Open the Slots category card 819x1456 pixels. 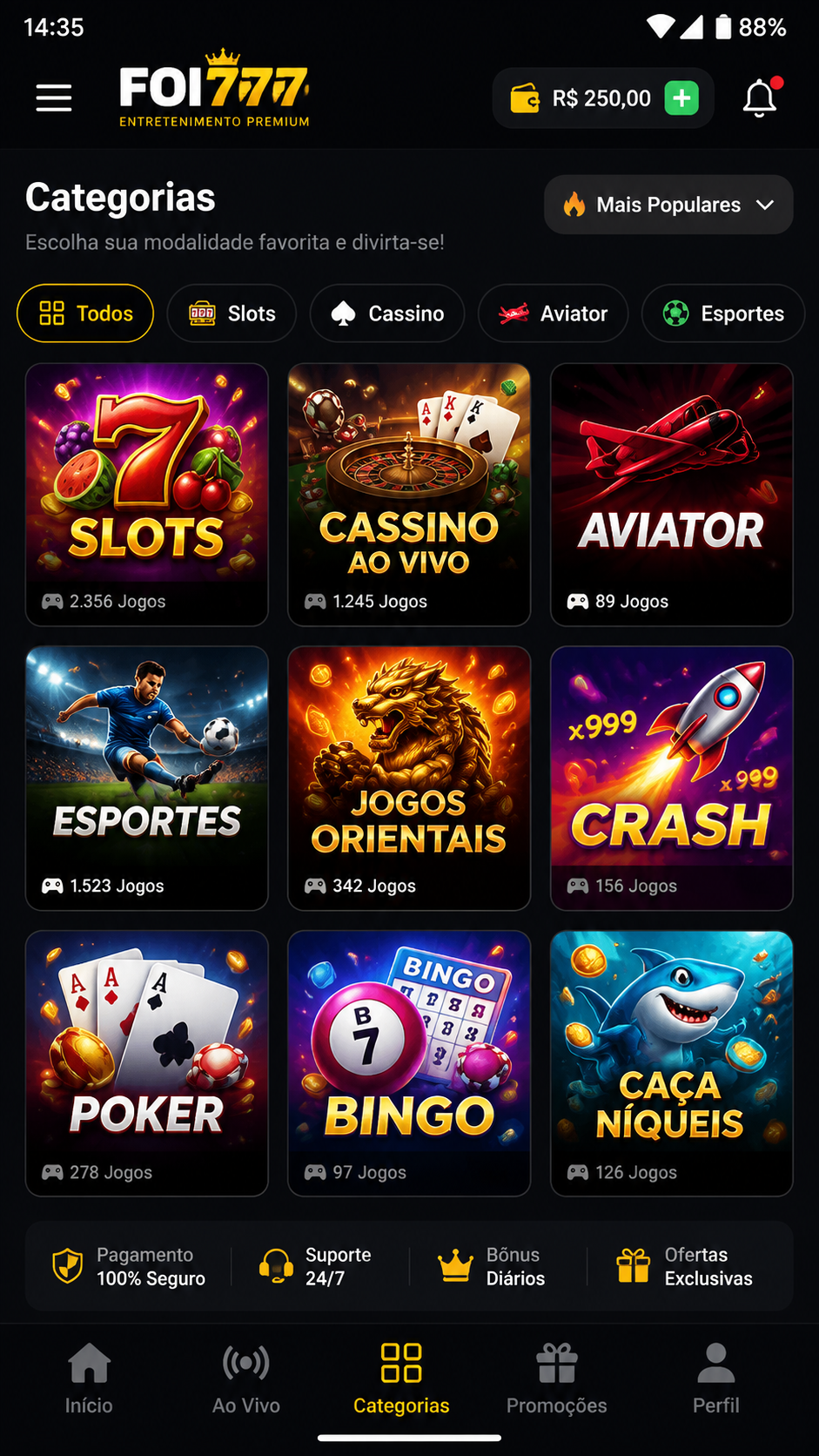[x=147, y=495]
